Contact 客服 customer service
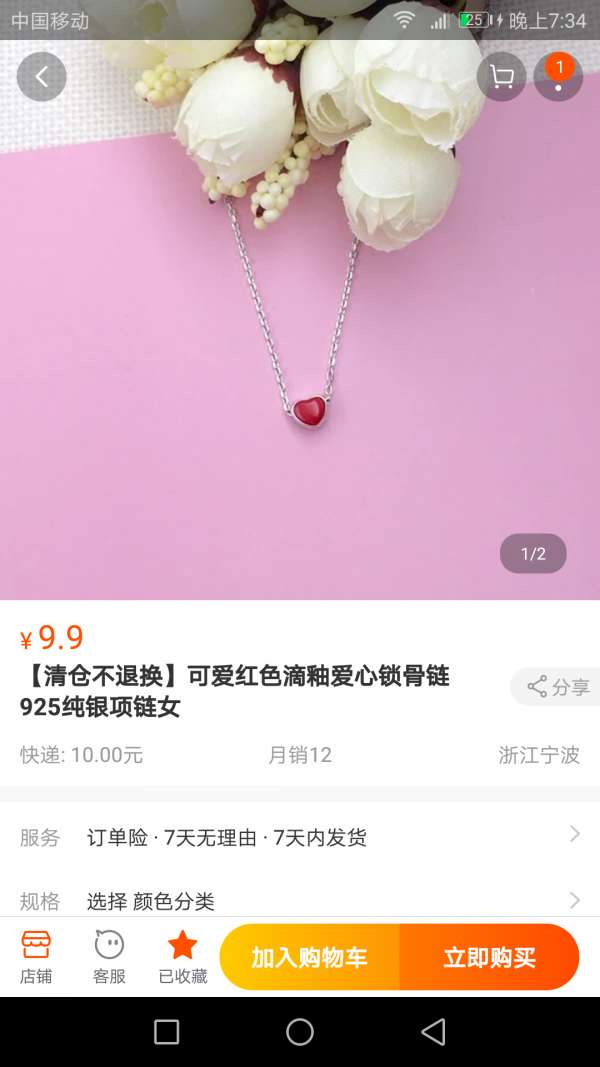The height and width of the screenshot is (1067, 600). [x=109, y=956]
